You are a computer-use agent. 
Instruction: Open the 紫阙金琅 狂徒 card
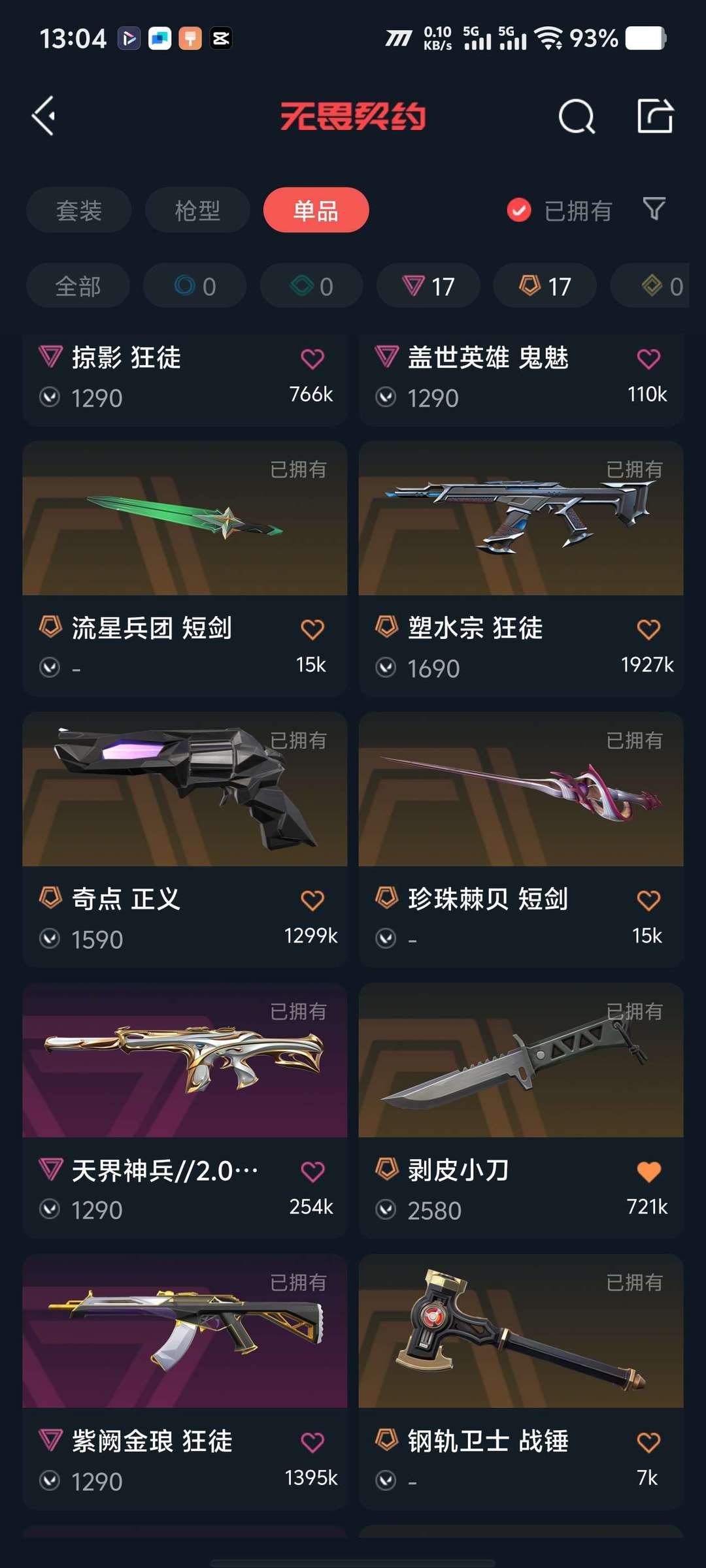185,1381
